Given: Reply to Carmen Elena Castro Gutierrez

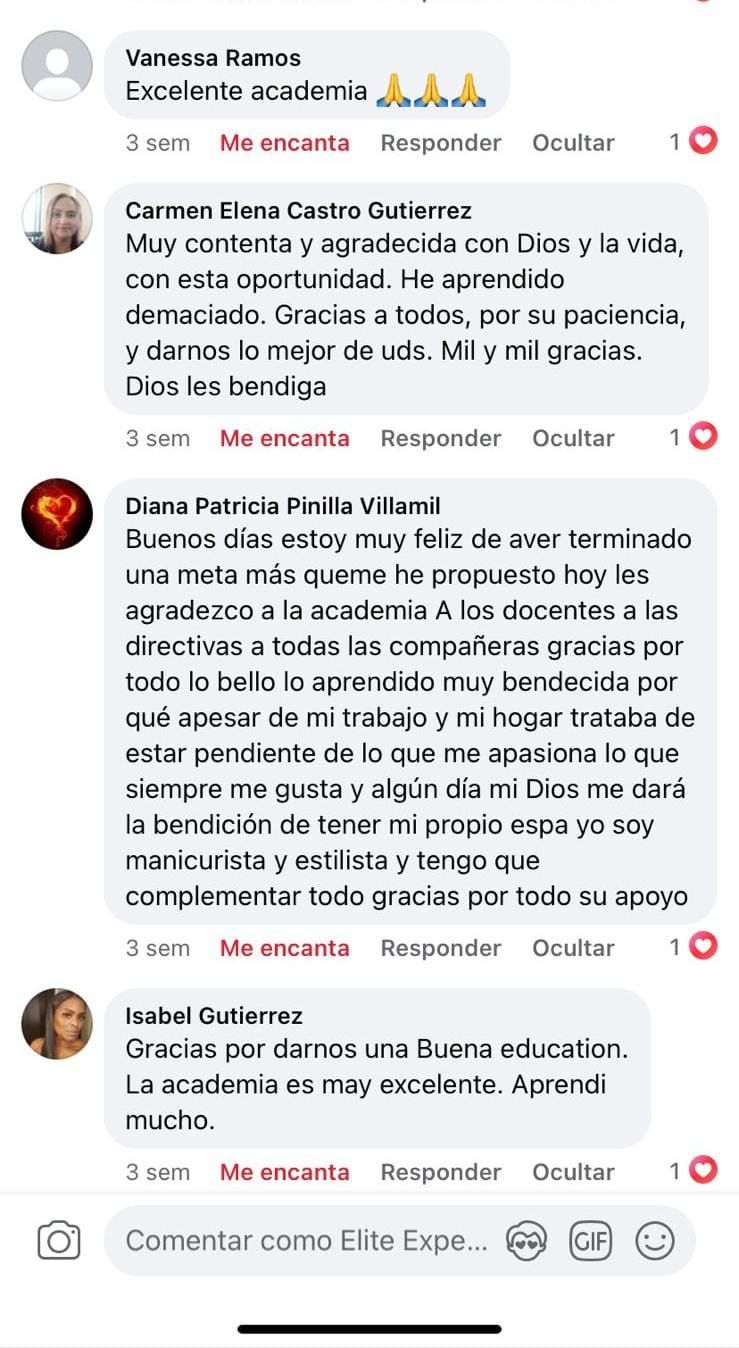Looking at the screenshot, I should [440, 438].
